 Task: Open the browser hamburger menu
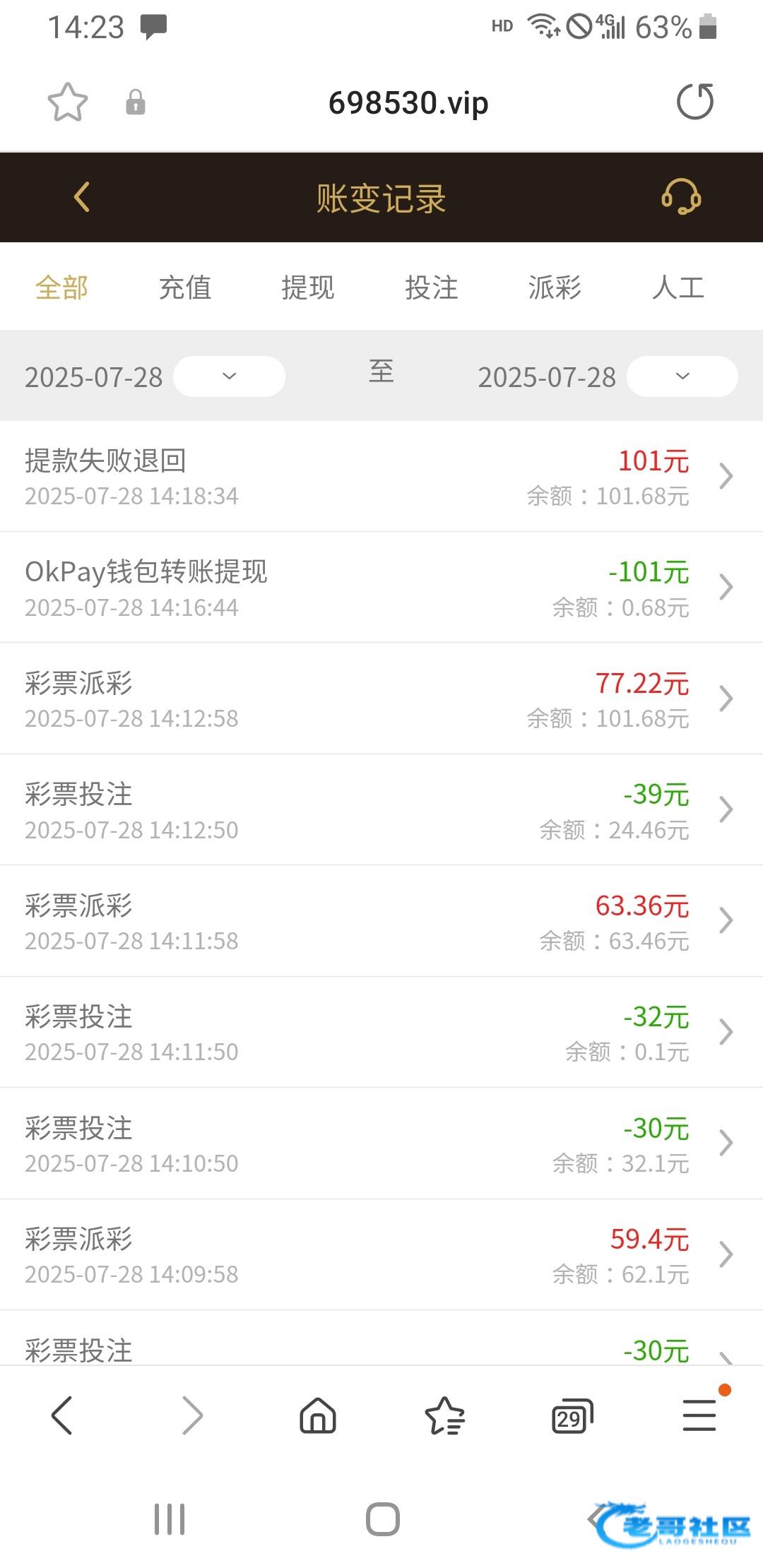coord(699,1415)
